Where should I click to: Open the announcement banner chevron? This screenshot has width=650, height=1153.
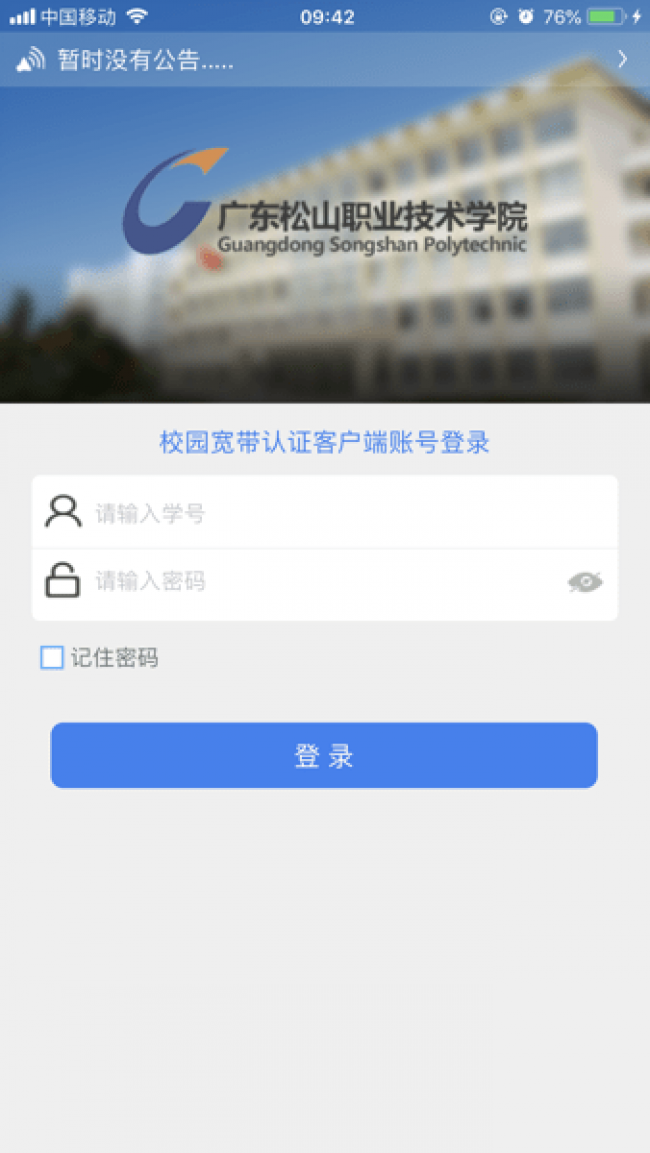tap(622, 60)
